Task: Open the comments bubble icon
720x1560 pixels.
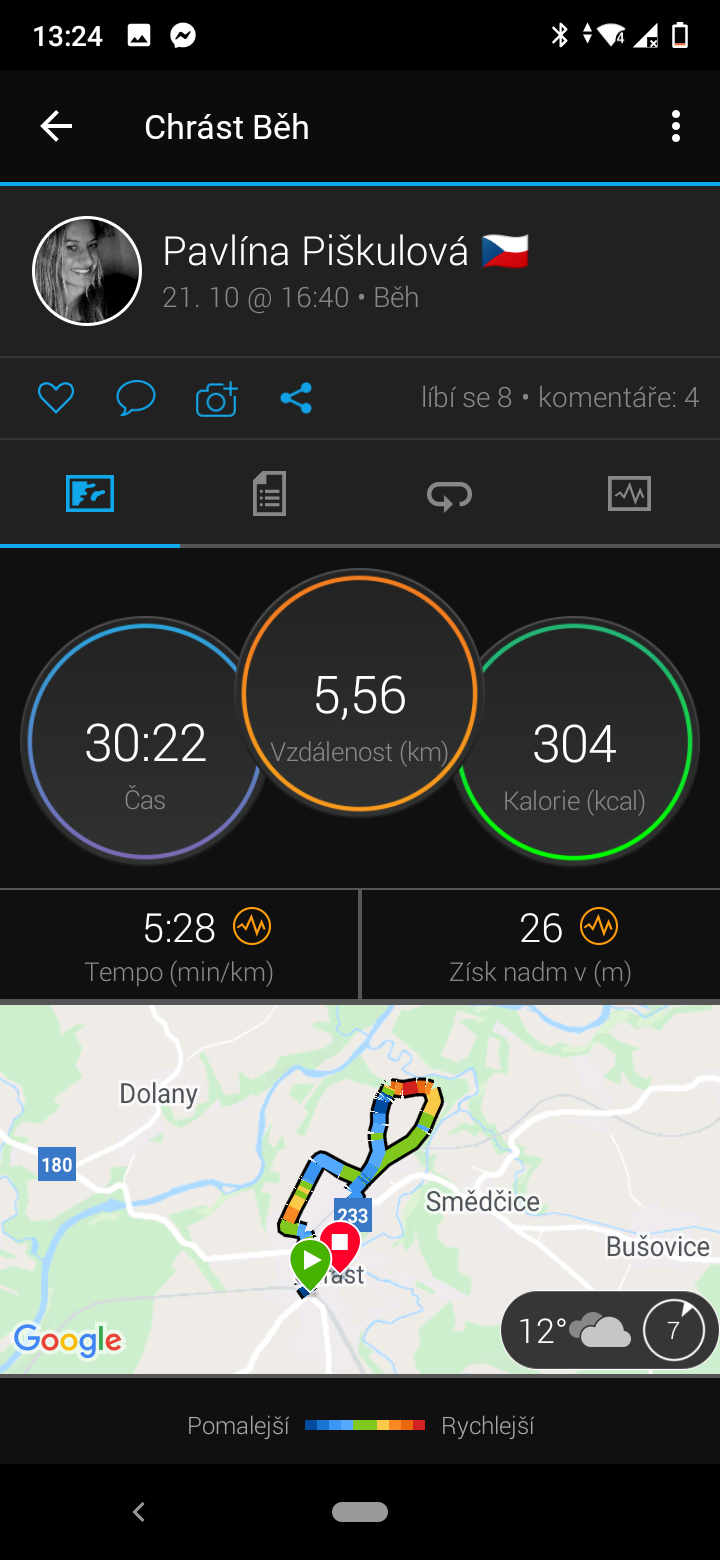Action: (x=136, y=398)
